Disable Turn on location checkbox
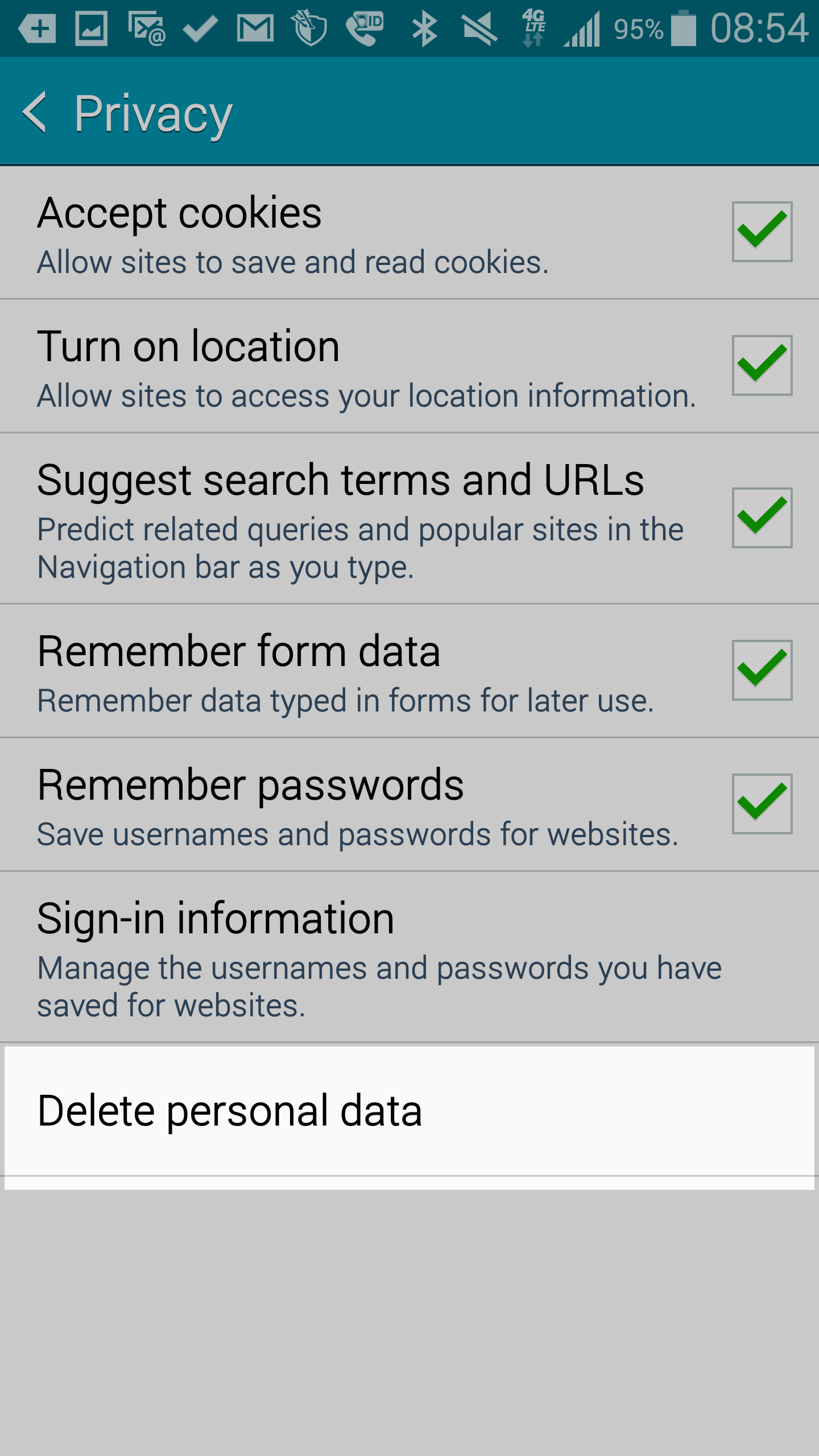This screenshot has height=1456, width=819. [x=762, y=365]
